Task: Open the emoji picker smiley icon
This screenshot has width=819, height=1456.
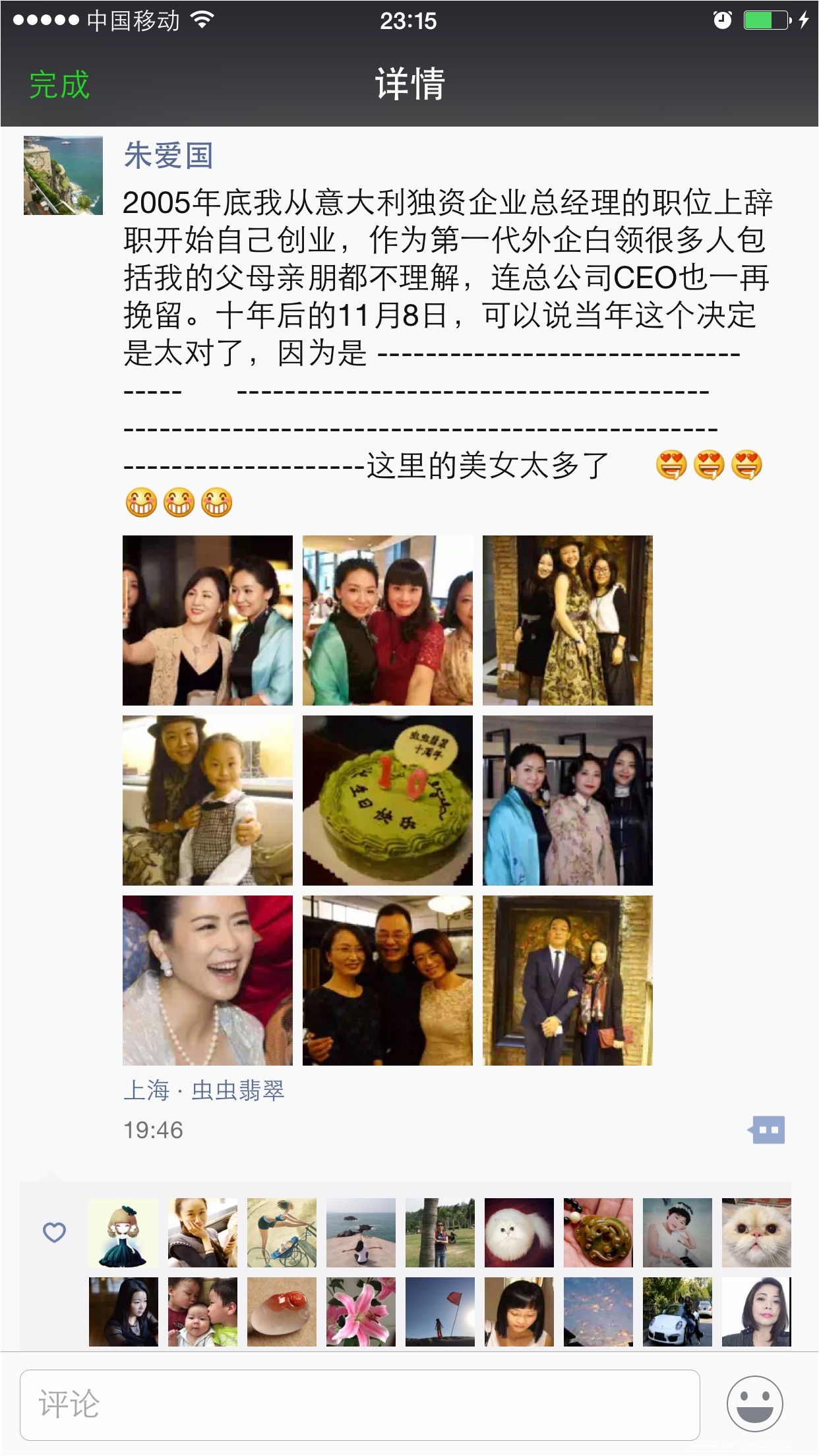Action: pyautogui.click(x=754, y=1403)
